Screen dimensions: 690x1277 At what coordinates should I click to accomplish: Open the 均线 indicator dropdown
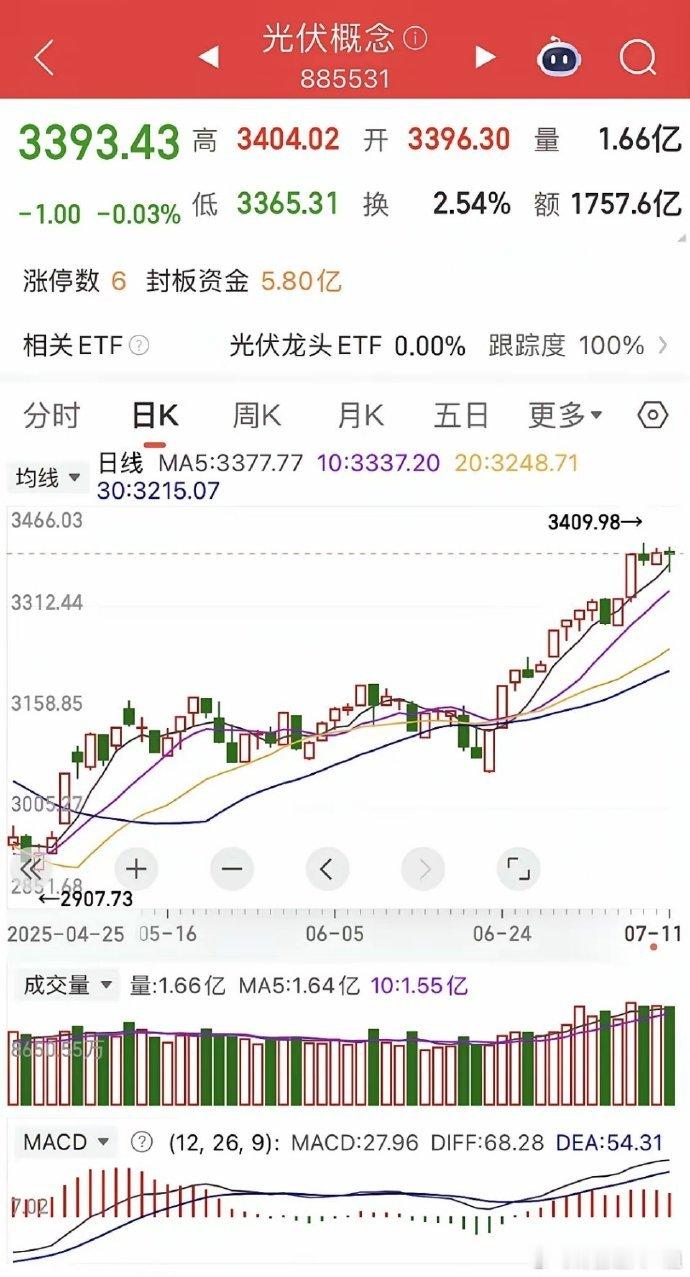click(x=48, y=478)
